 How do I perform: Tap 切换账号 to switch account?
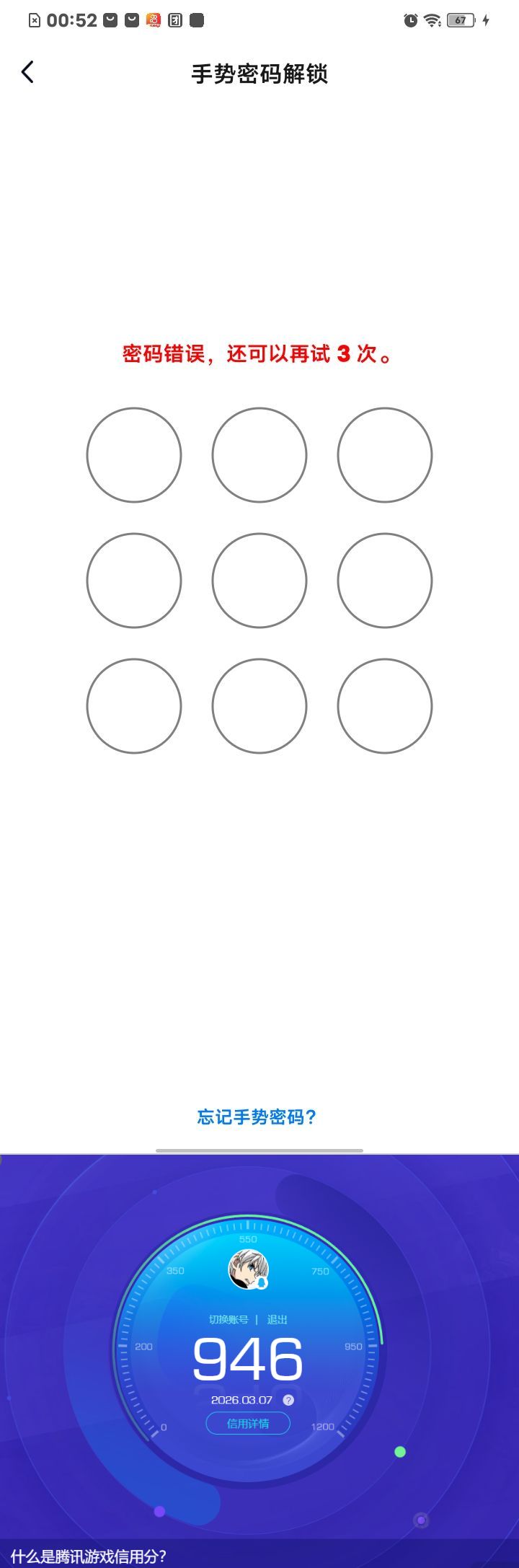pos(229,1319)
